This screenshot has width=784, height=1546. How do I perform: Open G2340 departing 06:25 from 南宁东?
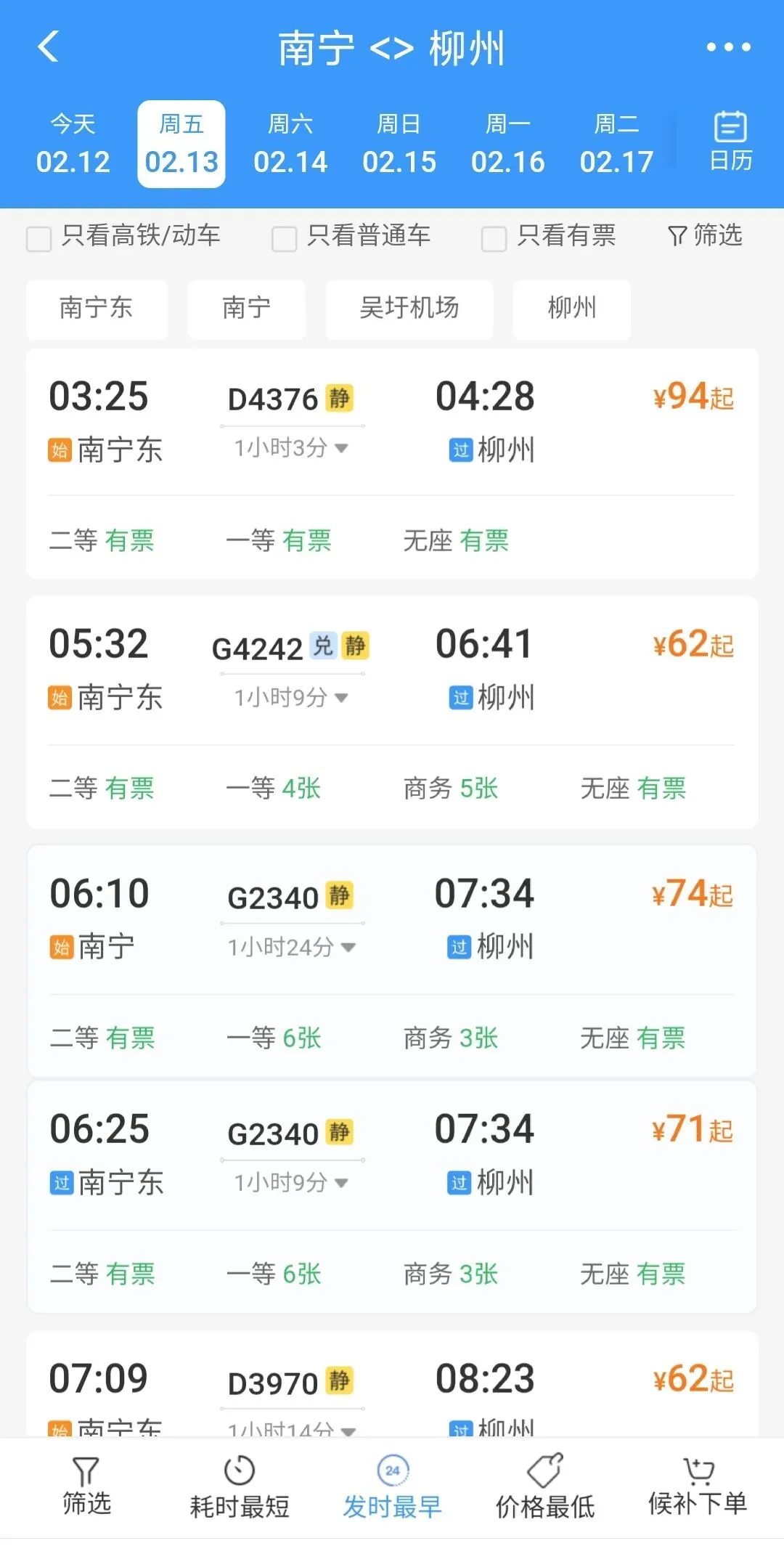pyautogui.click(x=392, y=1155)
